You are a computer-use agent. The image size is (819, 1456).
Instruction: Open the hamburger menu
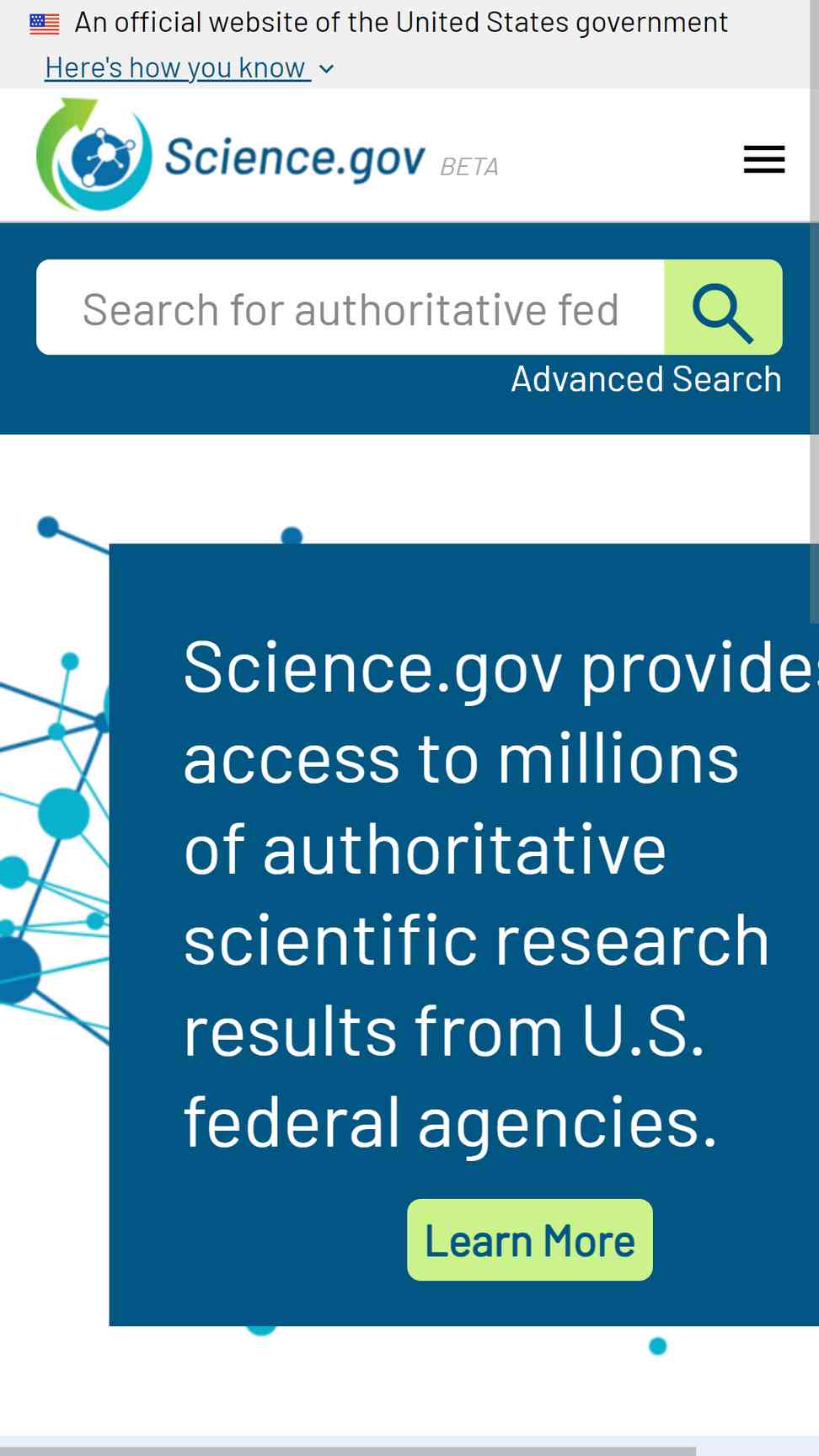coord(763,159)
